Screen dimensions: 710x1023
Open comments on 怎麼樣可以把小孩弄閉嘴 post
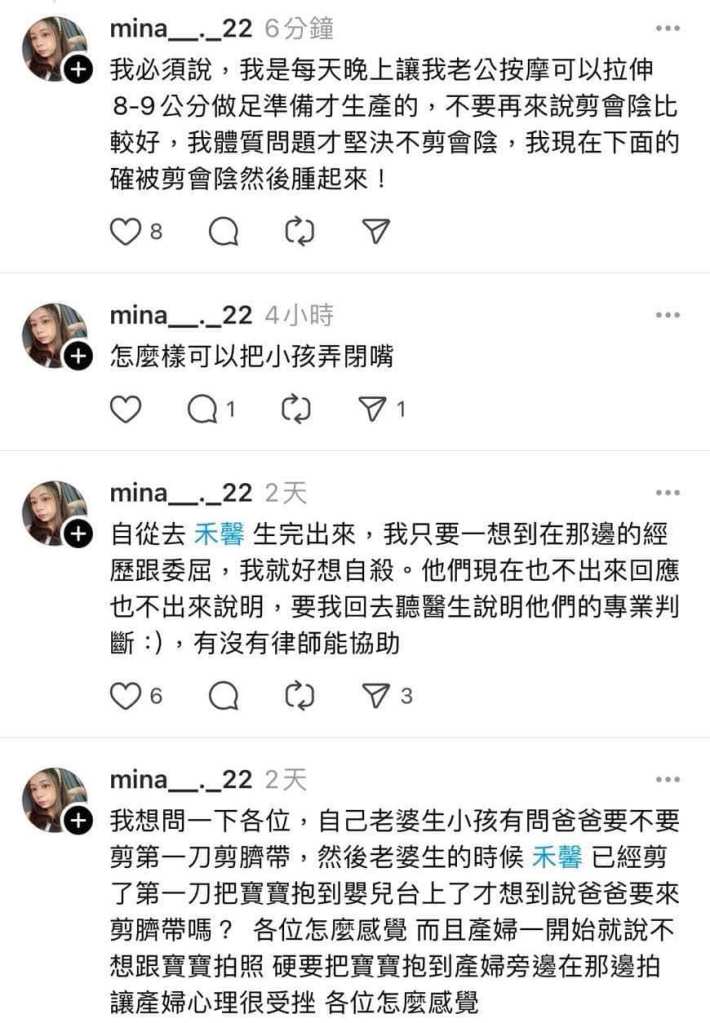pyautogui.click(x=203, y=409)
